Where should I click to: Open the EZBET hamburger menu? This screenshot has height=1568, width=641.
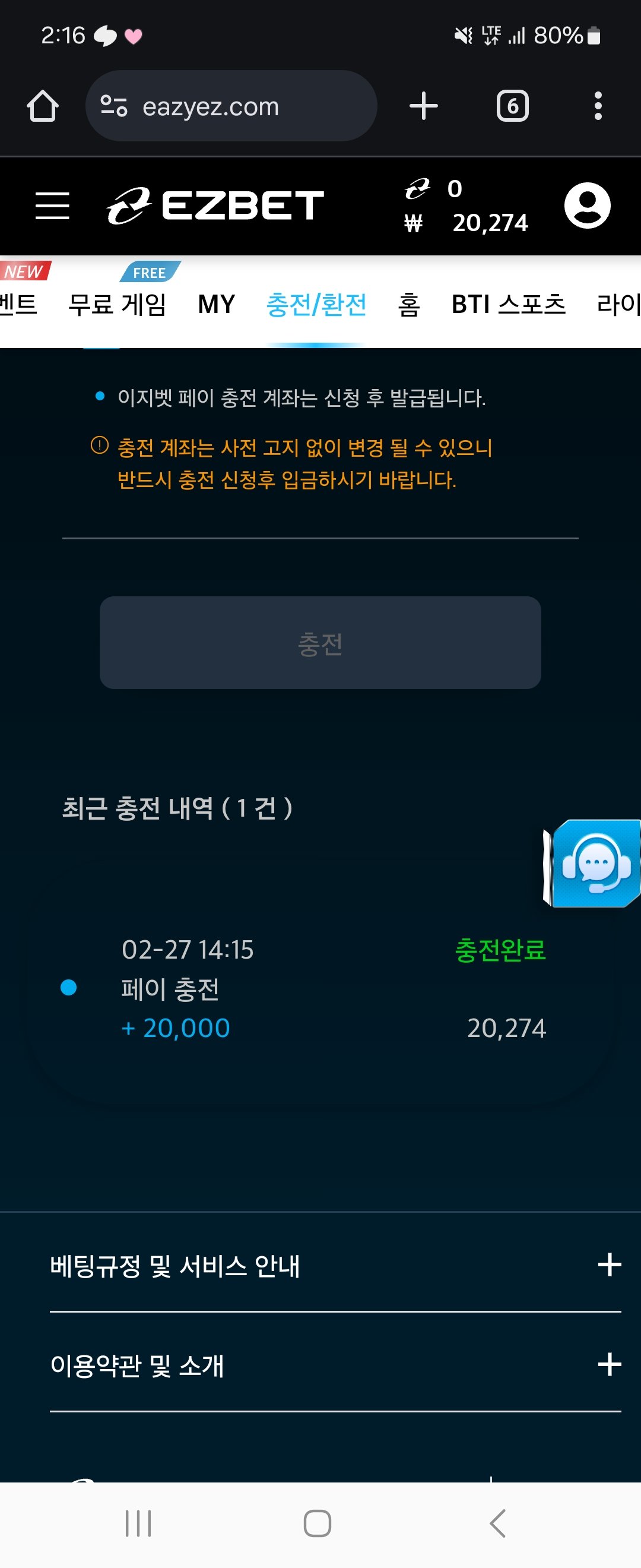click(x=52, y=205)
